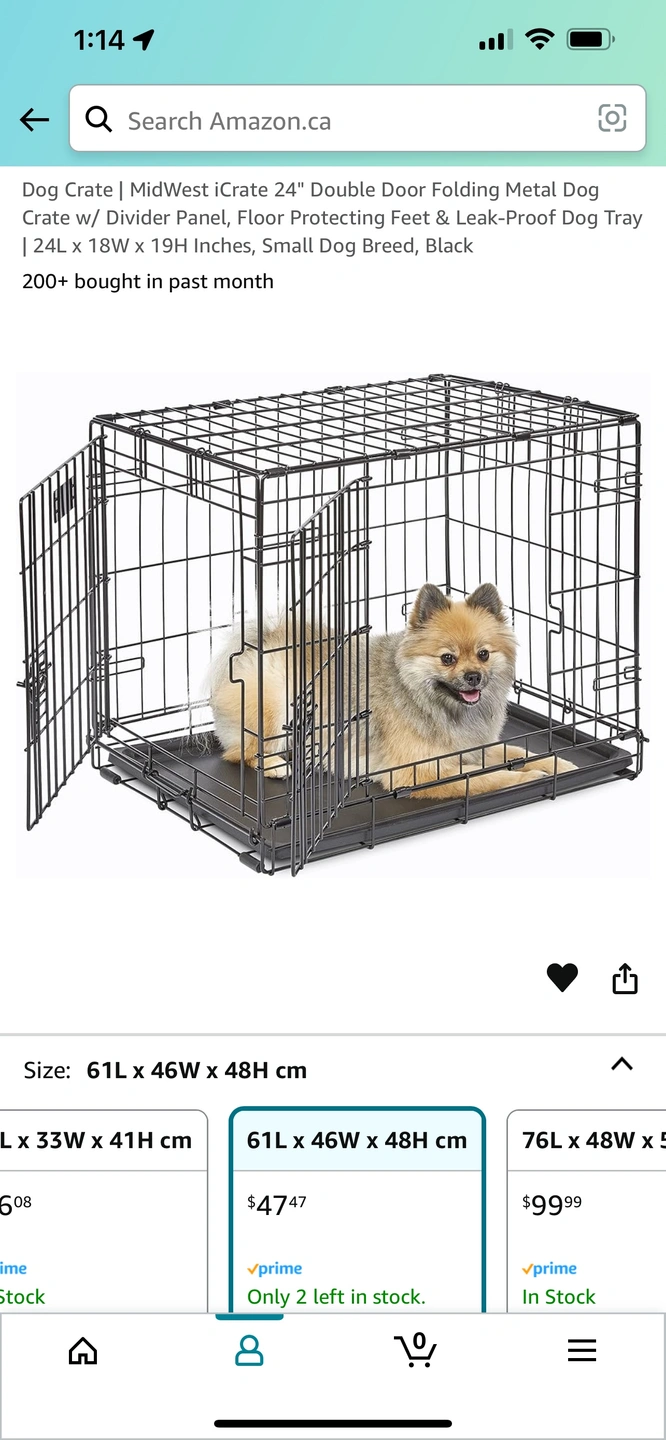Collapse the Size options chevron

click(621, 1064)
